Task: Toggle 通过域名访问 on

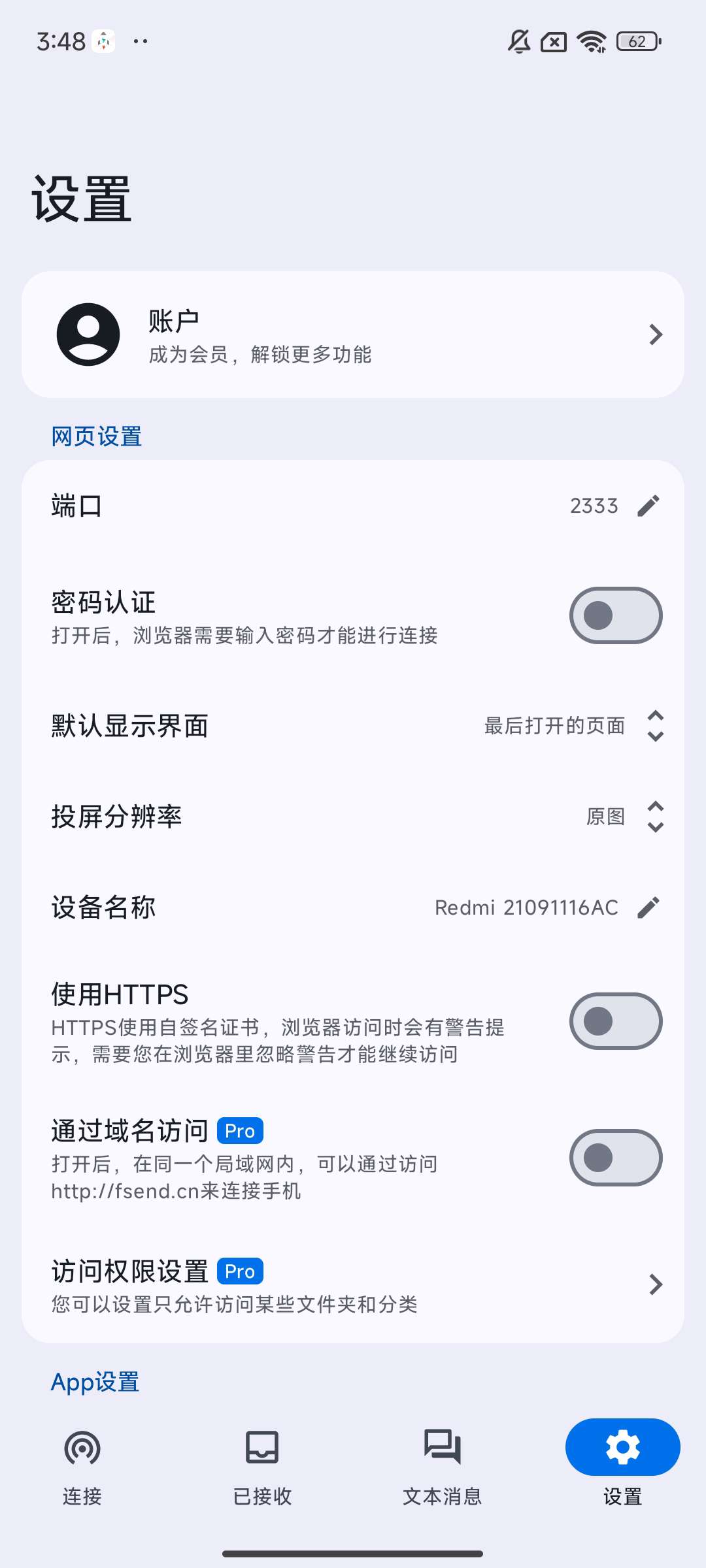Action: [615, 1158]
